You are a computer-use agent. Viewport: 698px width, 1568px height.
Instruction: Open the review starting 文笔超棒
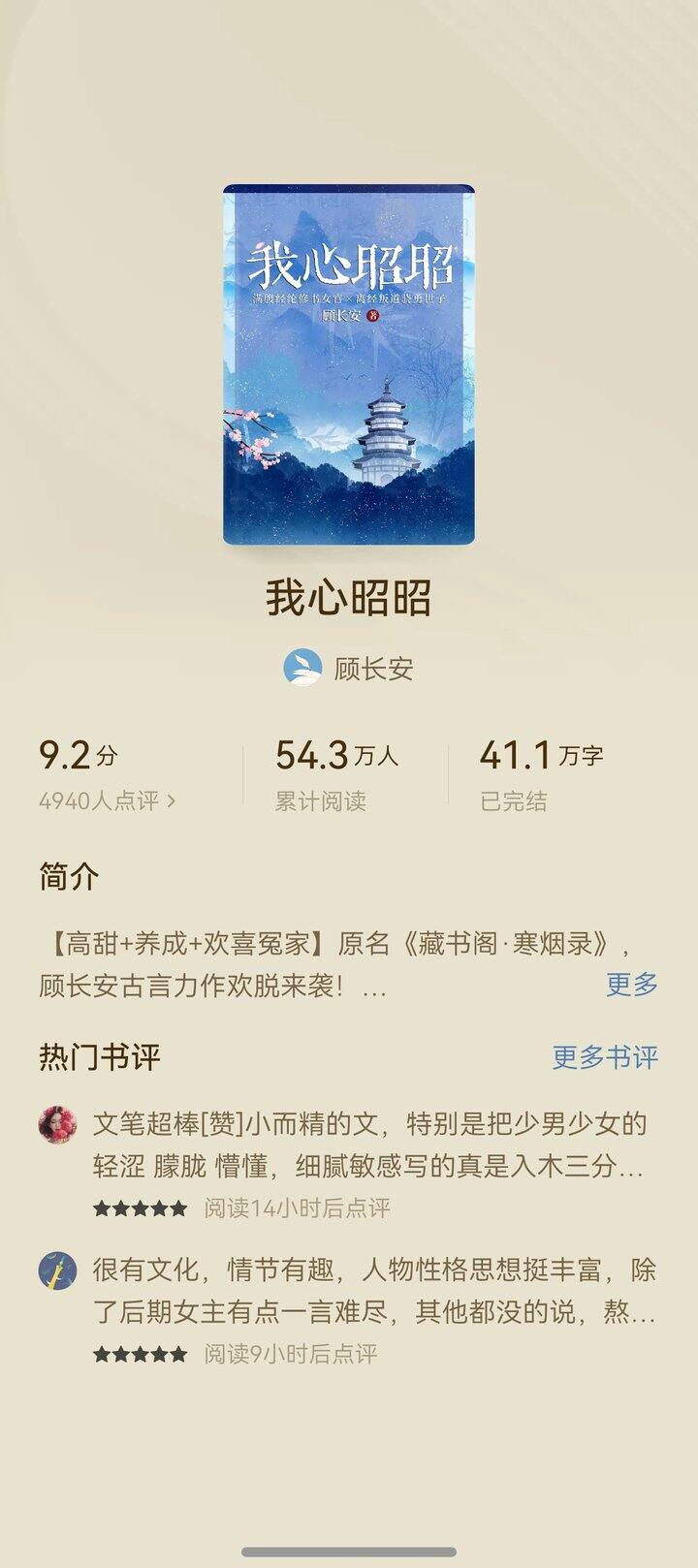pyautogui.click(x=368, y=1145)
